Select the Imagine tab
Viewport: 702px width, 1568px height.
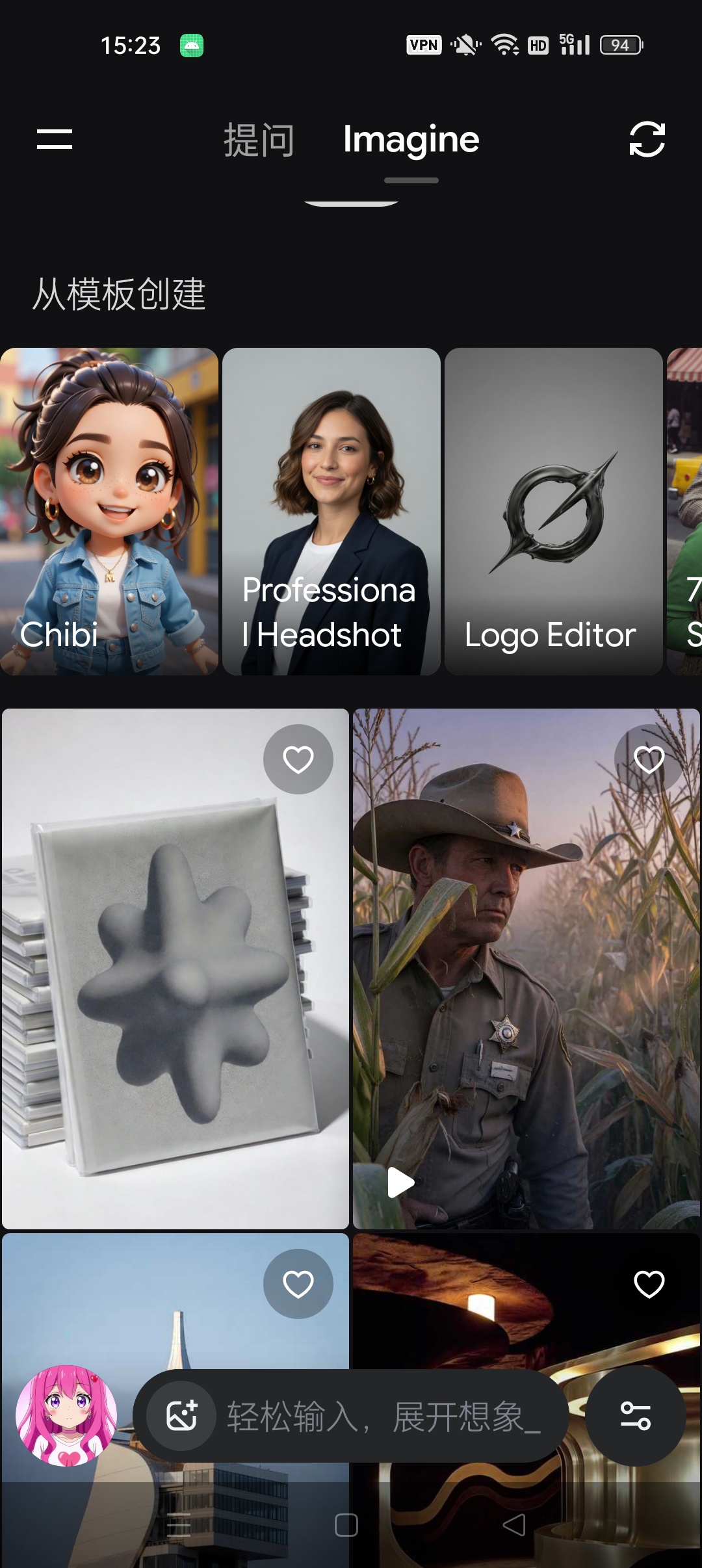click(411, 140)
